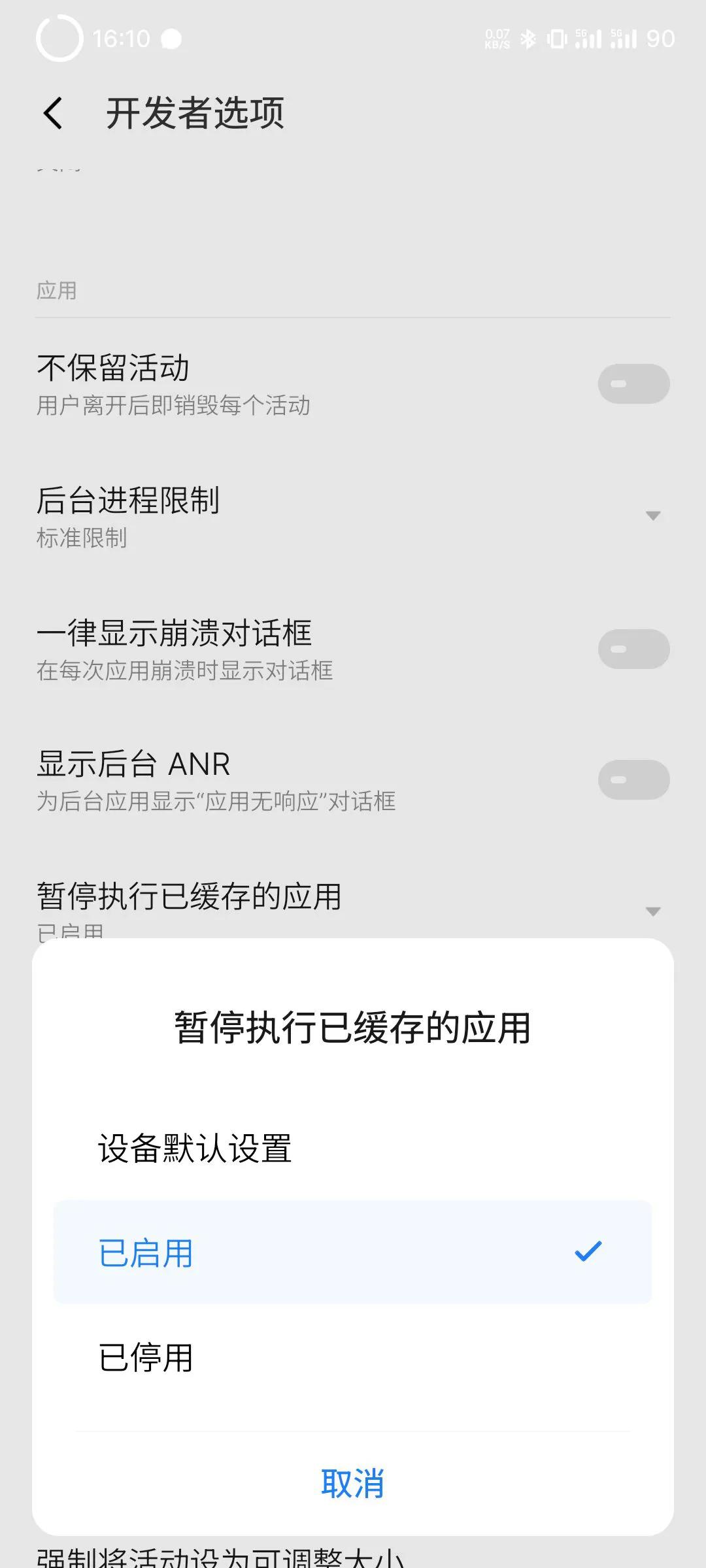Screen dimensions: 706x1568
Task: Enable the 显示后台 ANR switch
Action: (x=633, y=779)
